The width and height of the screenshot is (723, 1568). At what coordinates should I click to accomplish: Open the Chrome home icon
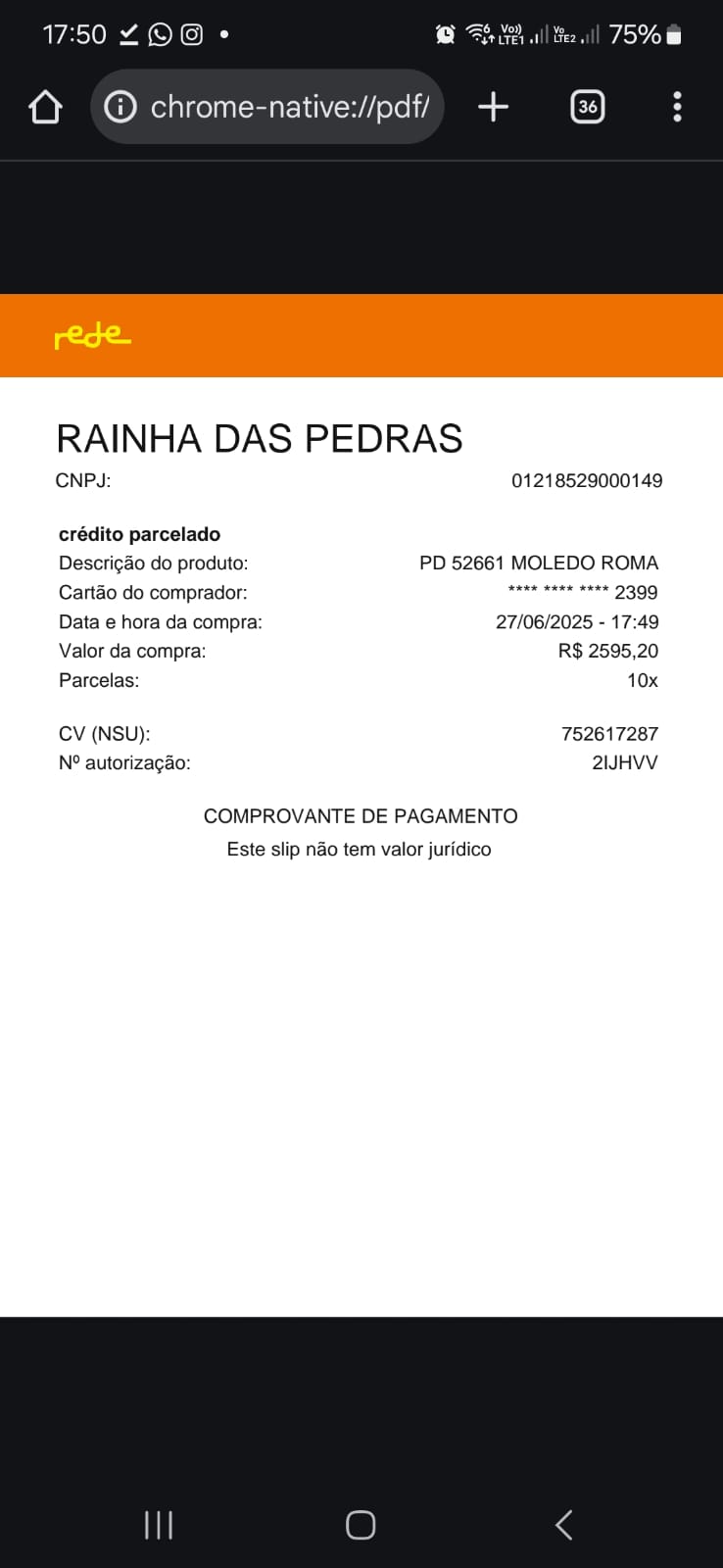(x=45, y=107)
